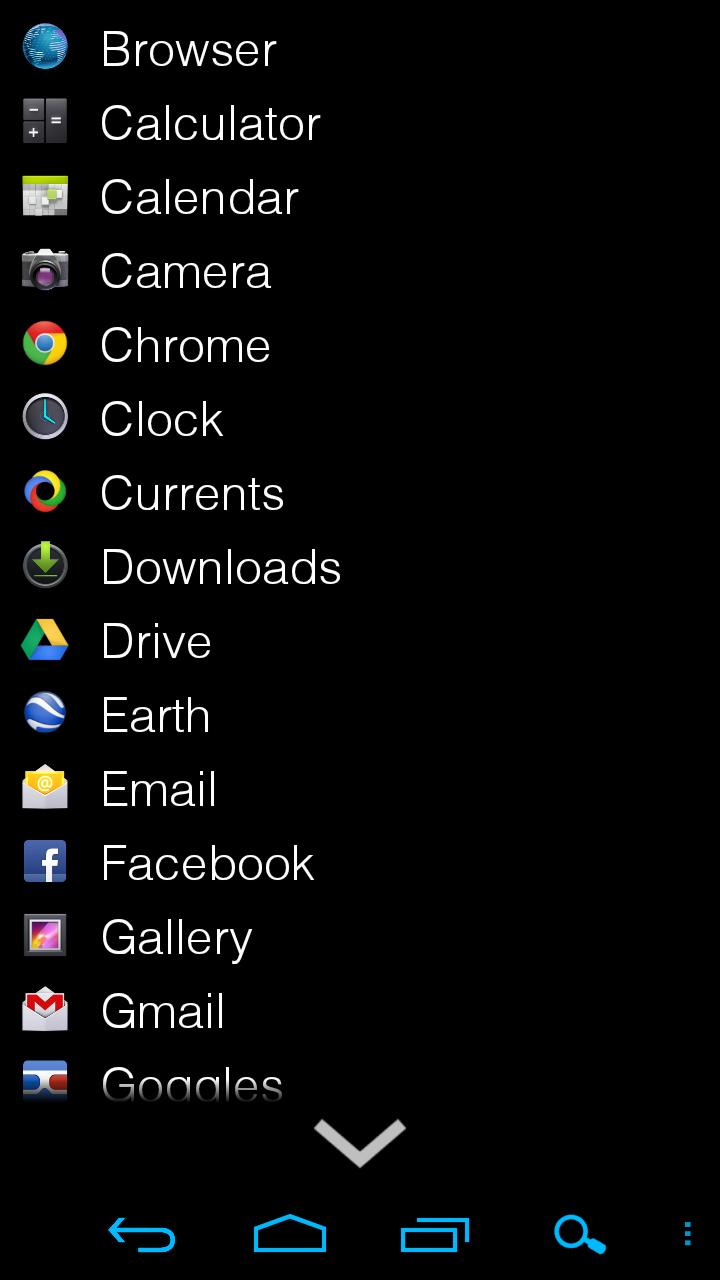Open the Clock app
The image size is (720, 1280).
(162, 419)
